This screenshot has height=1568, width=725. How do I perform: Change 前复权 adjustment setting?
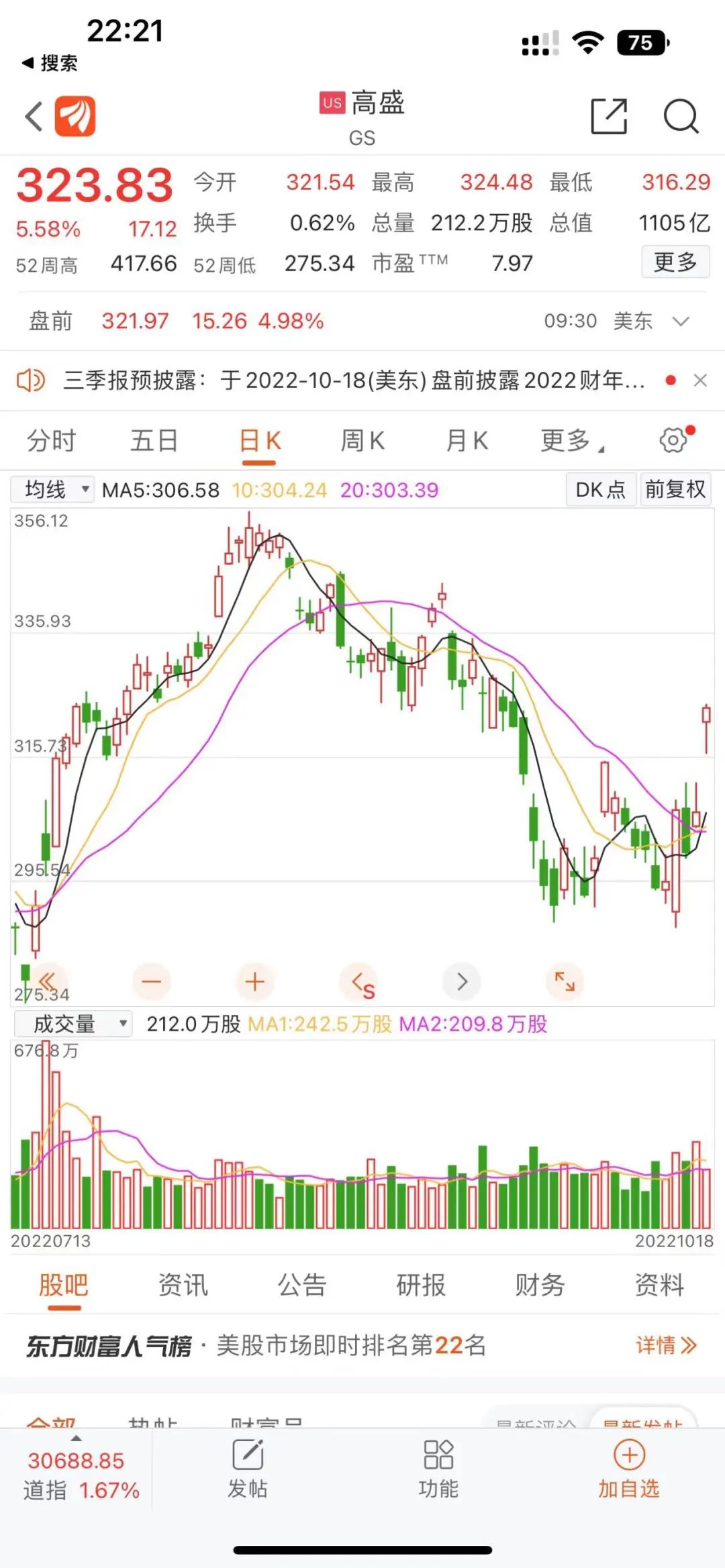675,489
